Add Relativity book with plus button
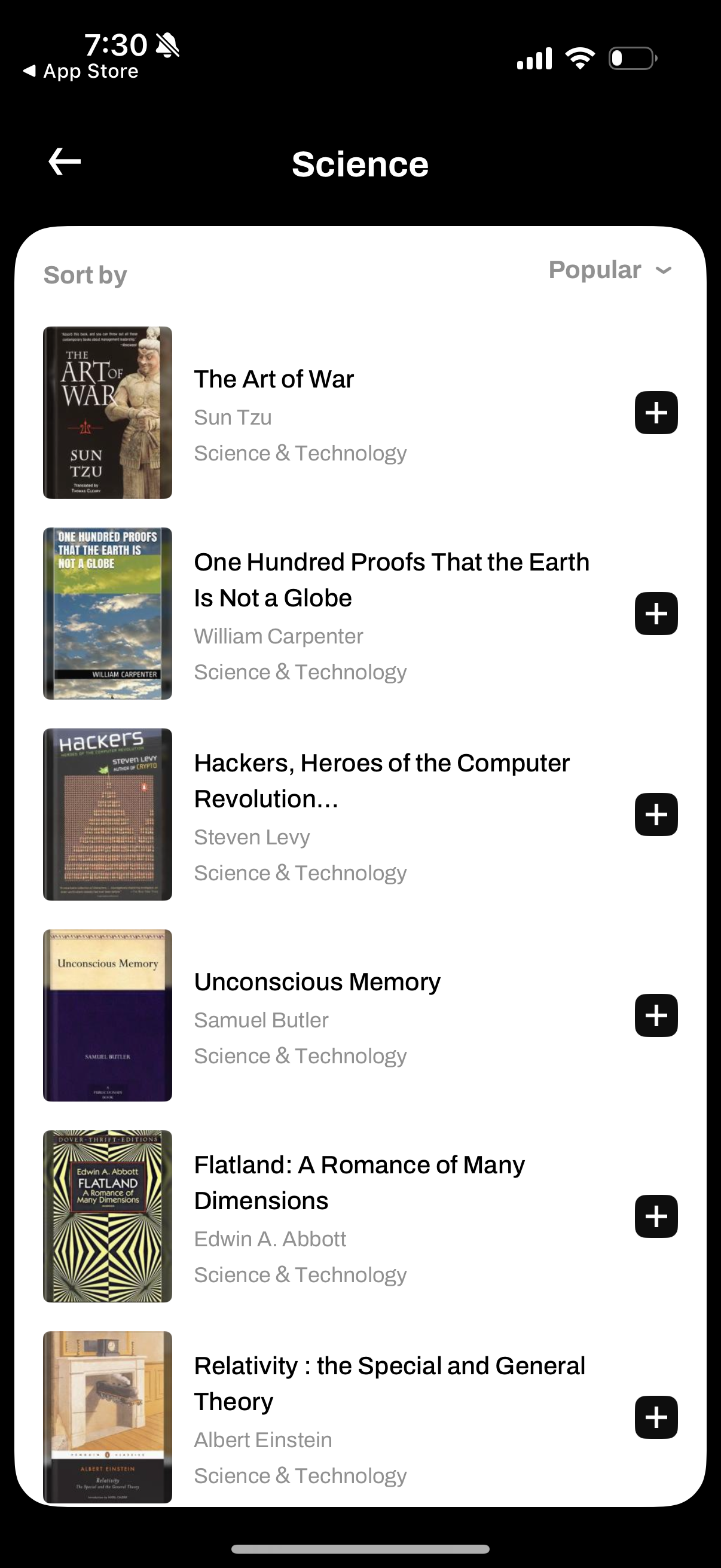Image resolution: width=721 pixels, height=1568 pixels. click(x=656, y=1417)
